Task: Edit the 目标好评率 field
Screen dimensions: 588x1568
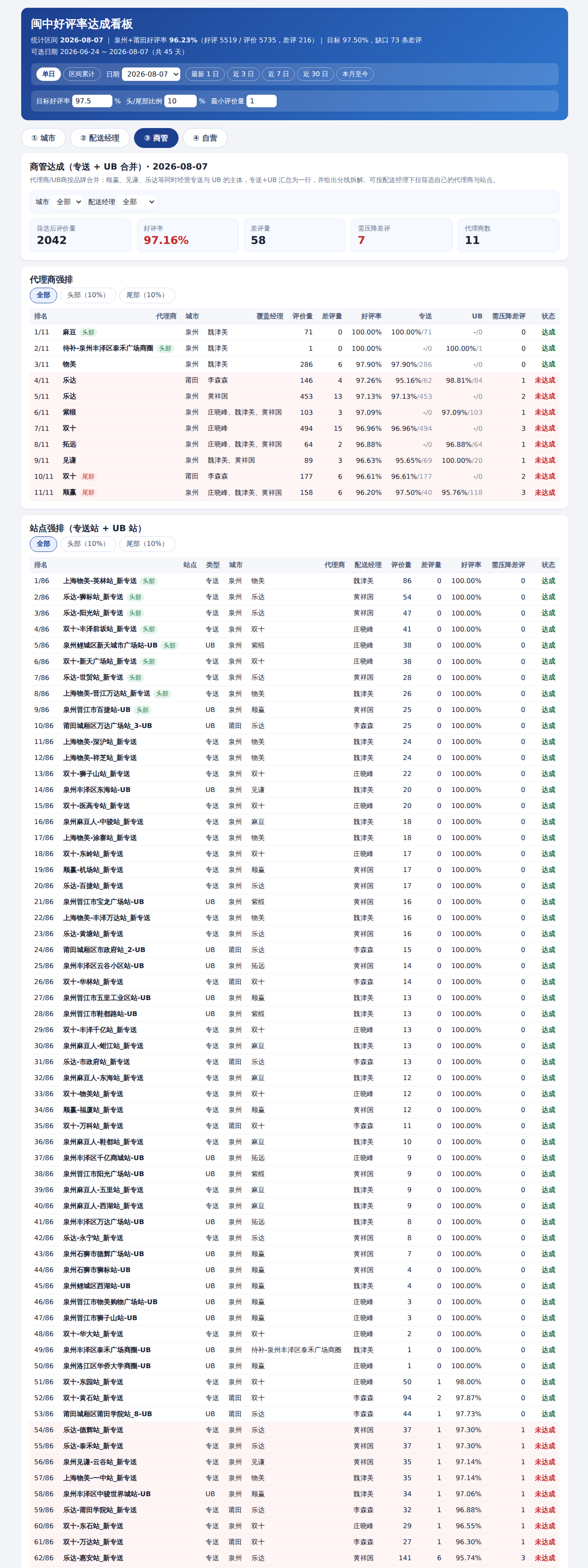Action: 92,101
